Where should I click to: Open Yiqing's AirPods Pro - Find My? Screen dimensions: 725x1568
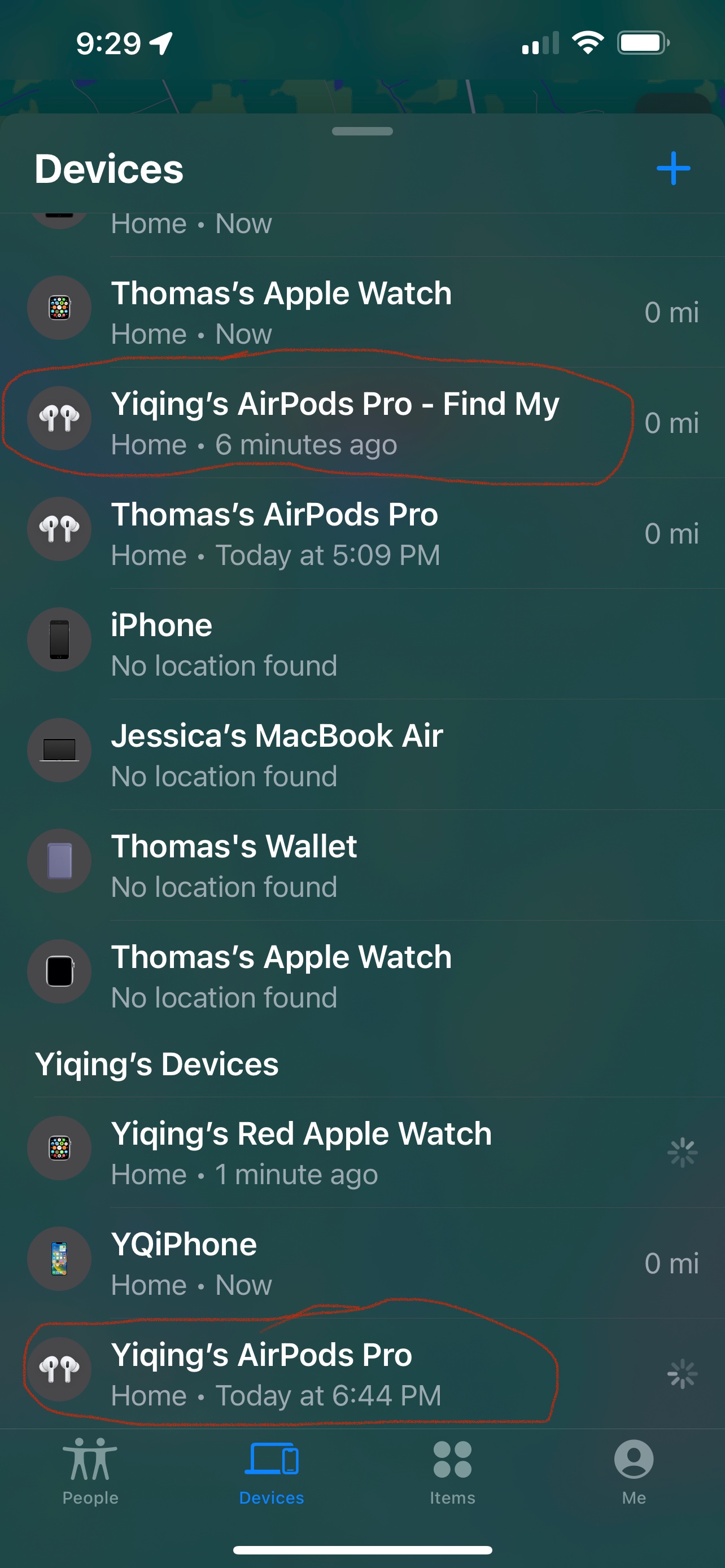pos(335,422)
